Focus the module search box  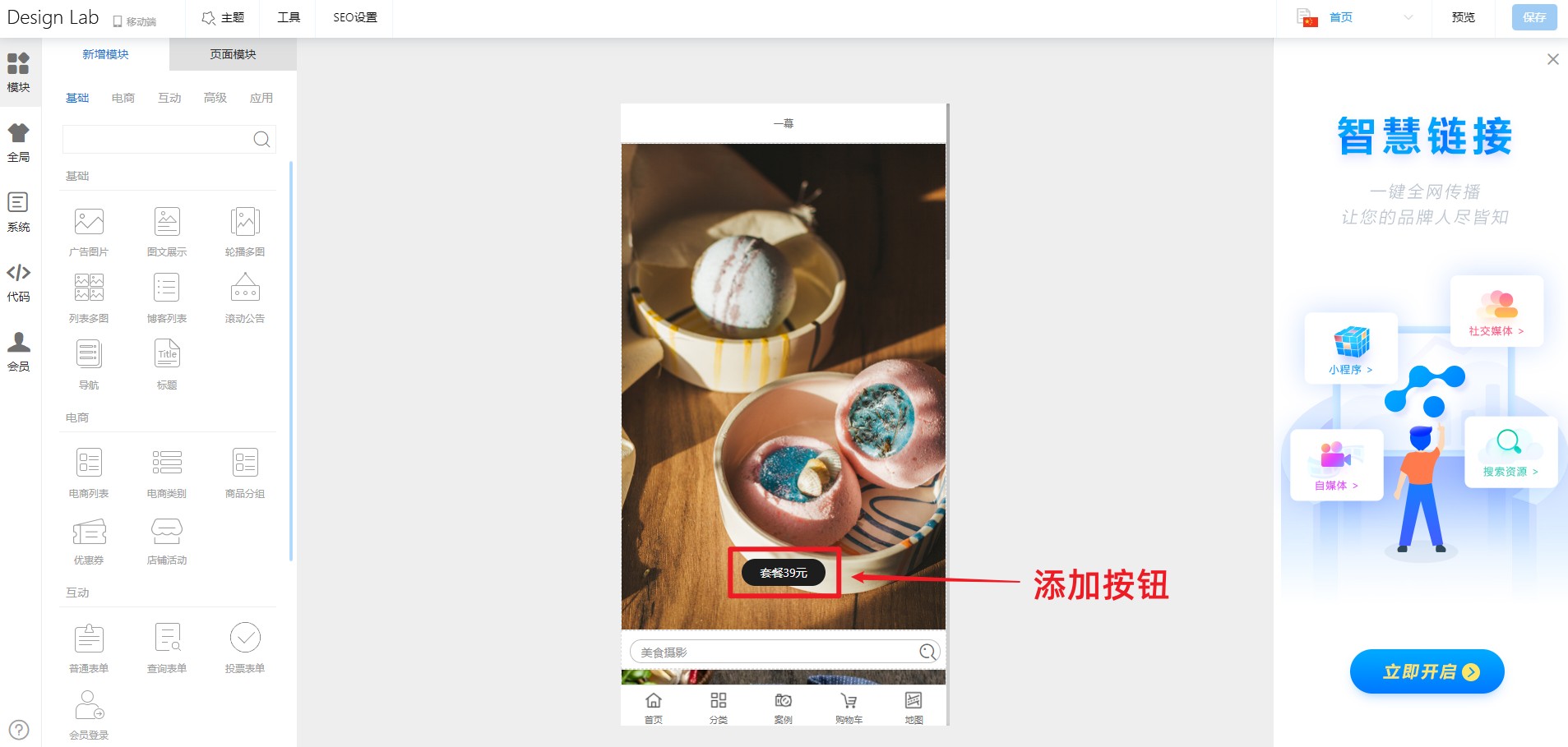158,139
